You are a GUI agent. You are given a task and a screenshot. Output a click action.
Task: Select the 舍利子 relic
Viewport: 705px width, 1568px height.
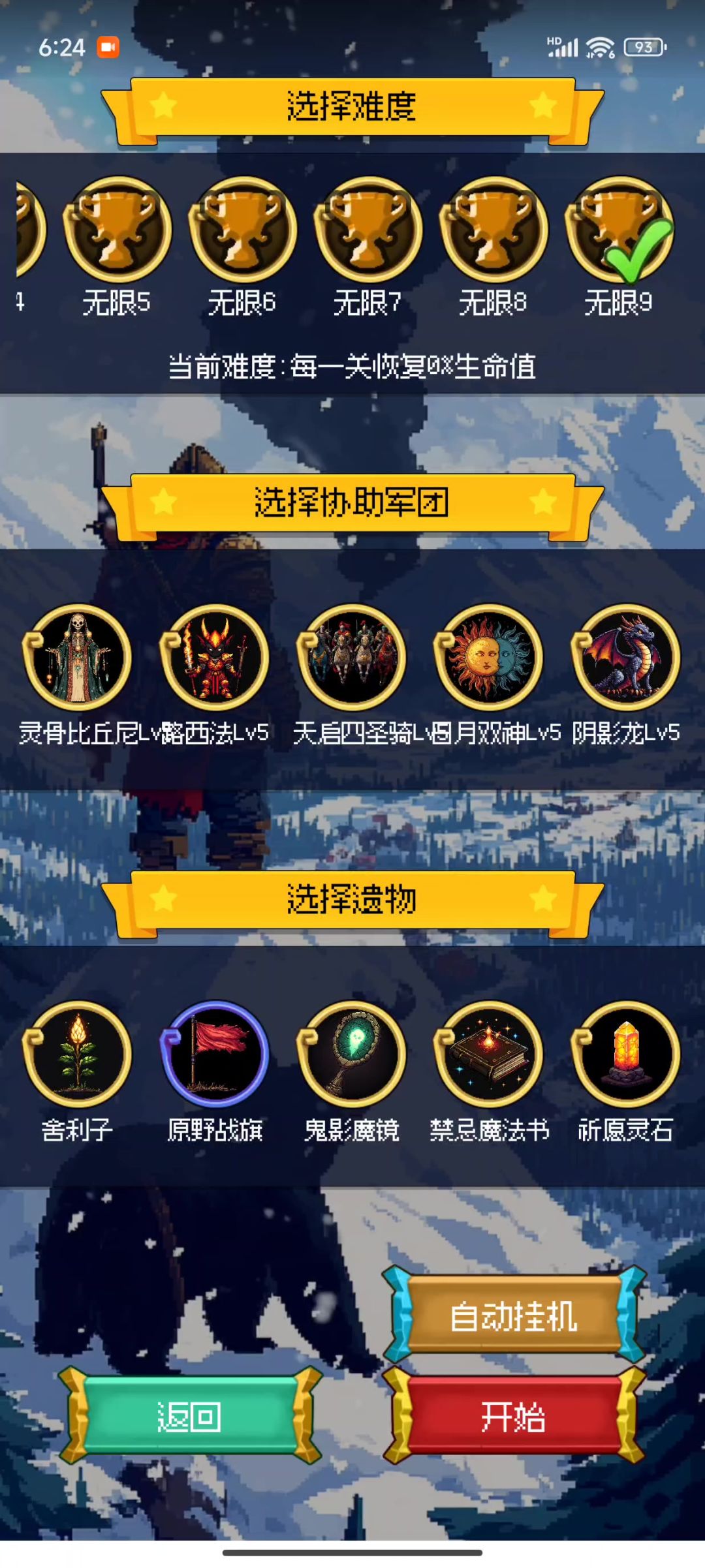[x=78, y=1054]
